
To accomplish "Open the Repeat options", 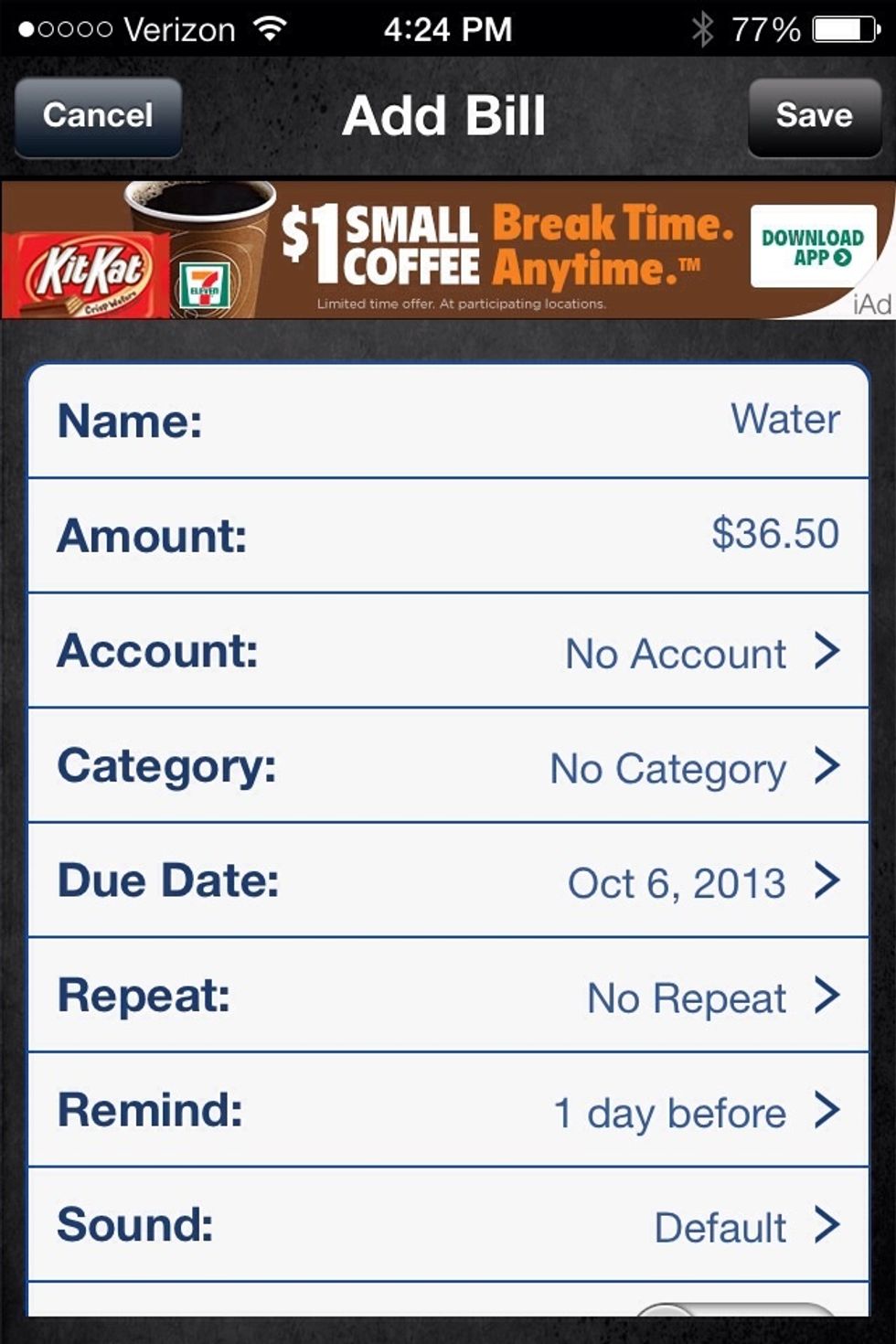I will click(x=448, y=997).
